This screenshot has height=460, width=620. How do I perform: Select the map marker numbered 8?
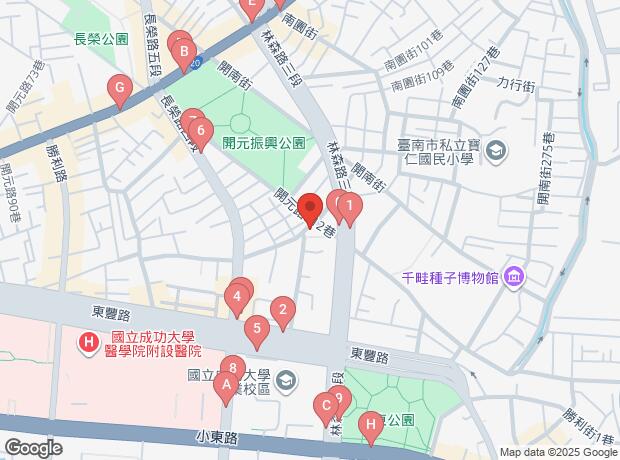pyautogui.click(x=233, y=372)
